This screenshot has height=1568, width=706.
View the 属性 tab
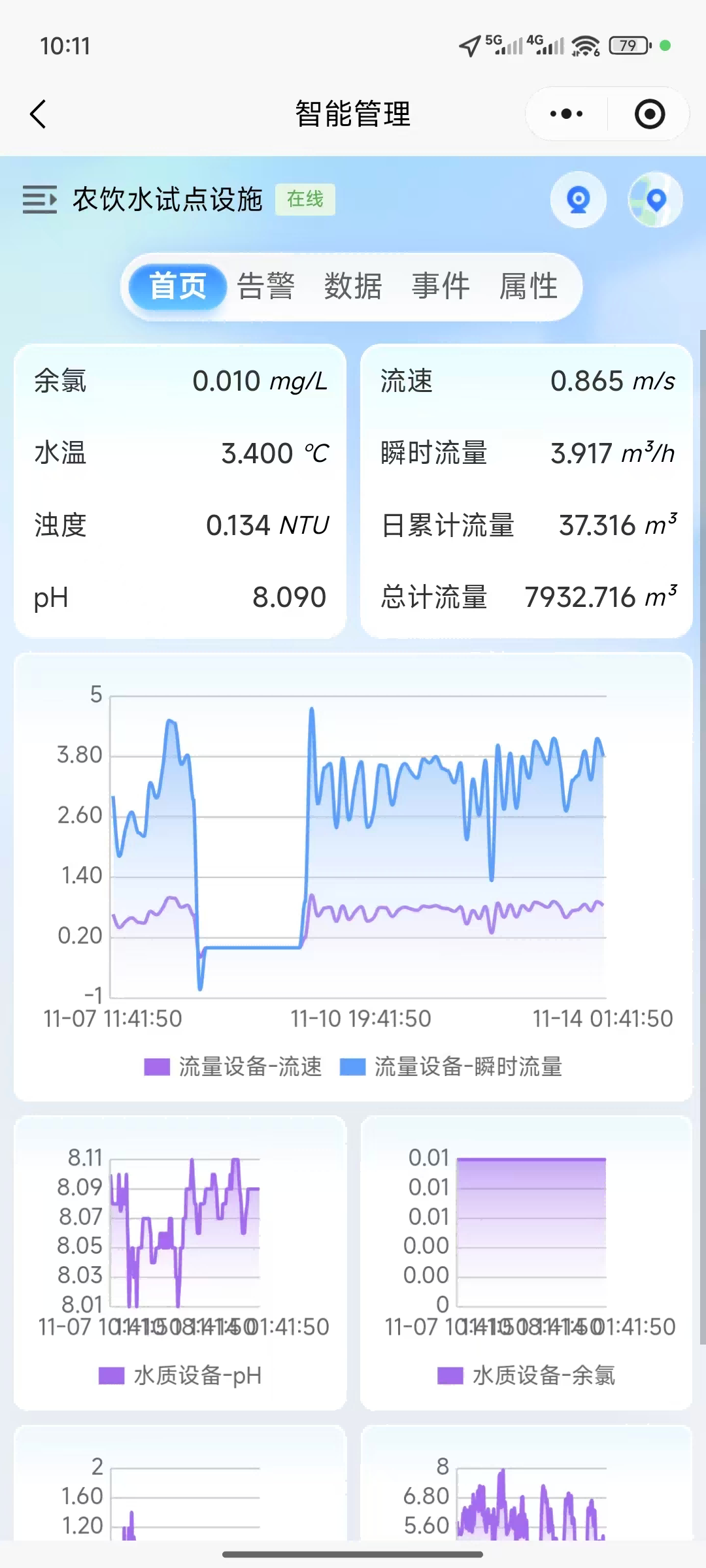tap(528, 287)
